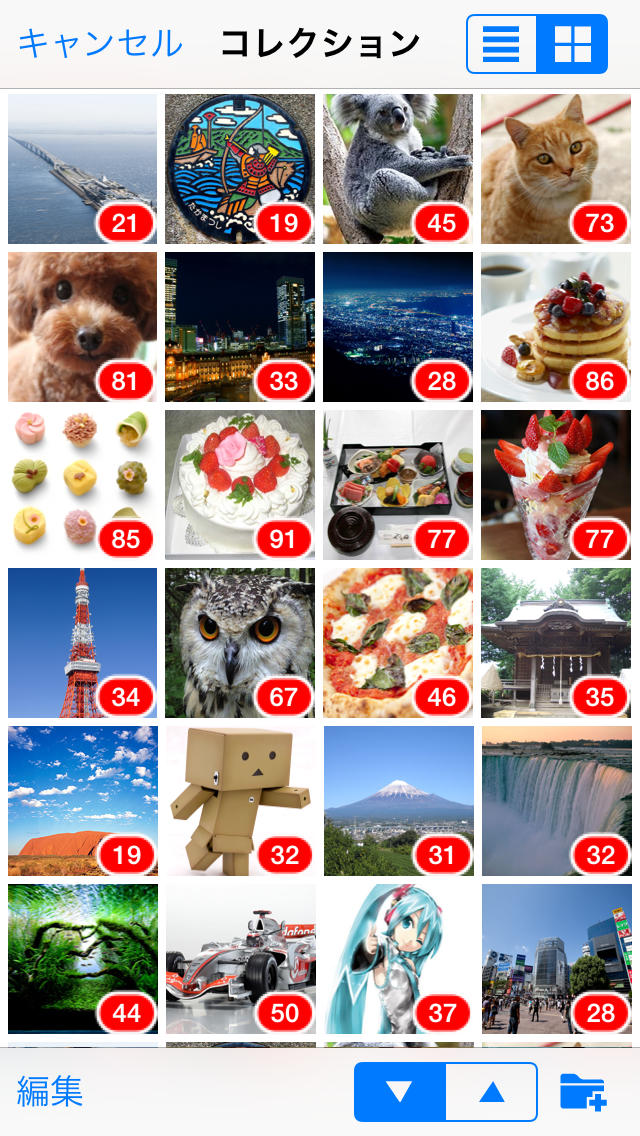This screenshot has height=1136, width=640.
Task: Sort collections in descending order
Action: 400,1091
